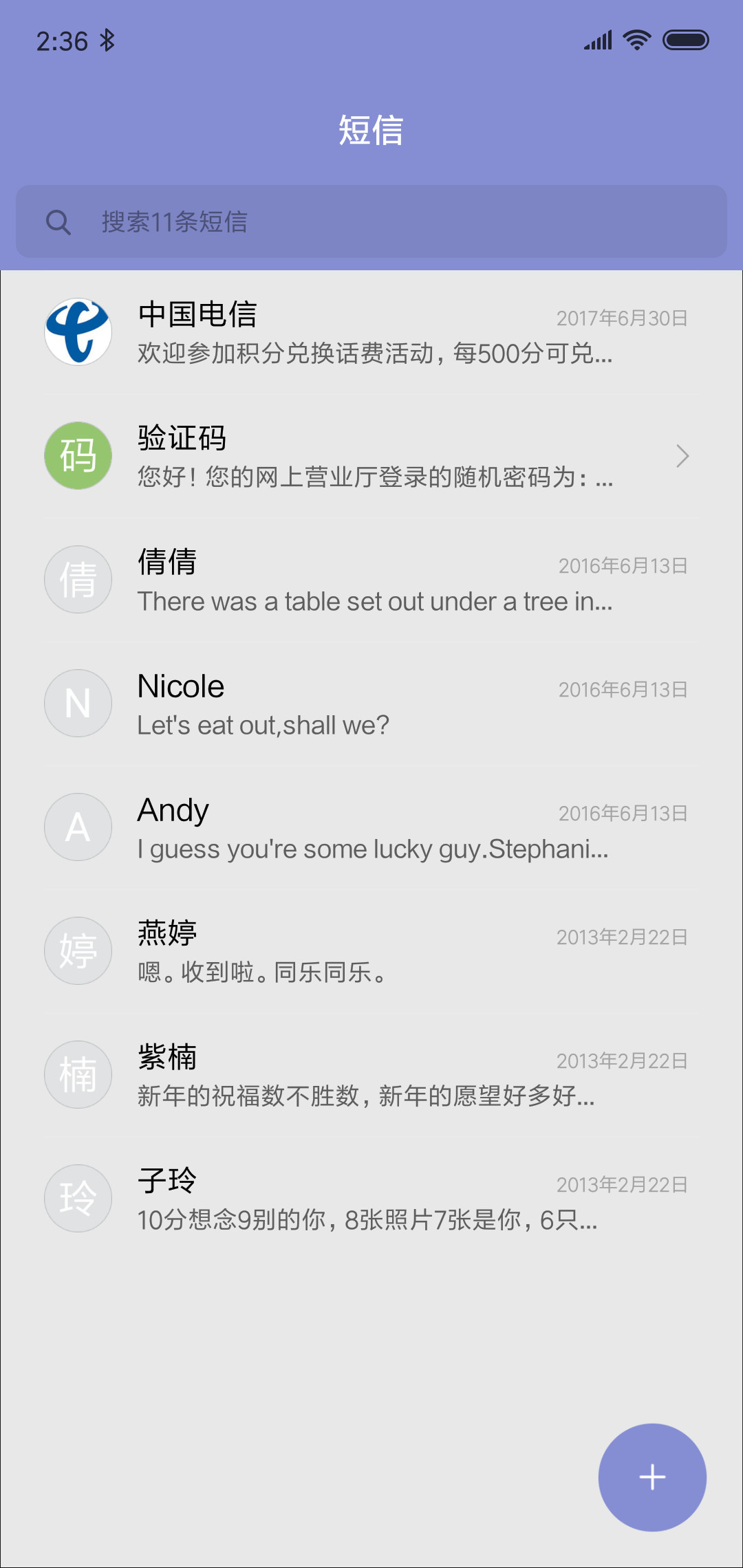Tap the search box for 11 messages
Image resolution: width=743 pixels, height=1568 pixels.
371,221
